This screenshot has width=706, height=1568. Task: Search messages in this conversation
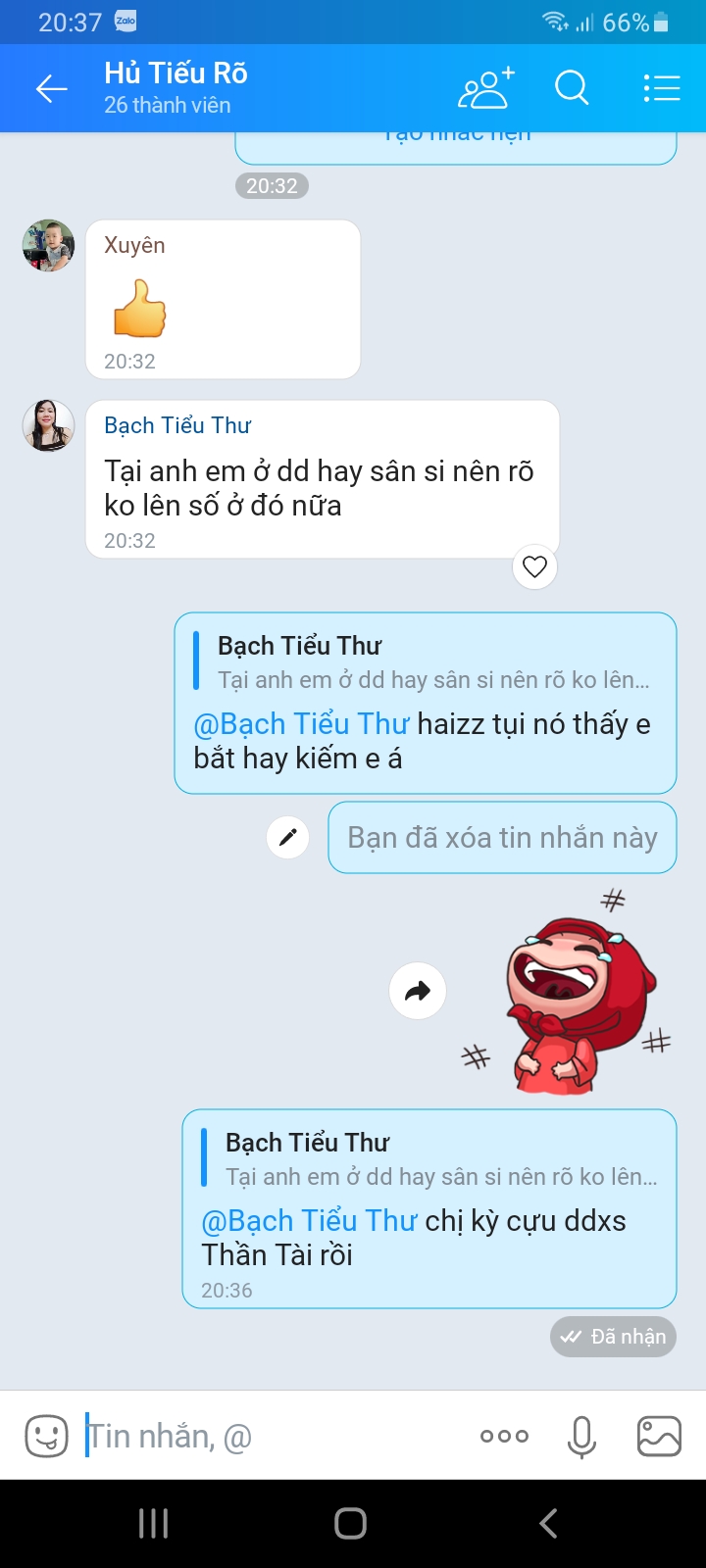click(x=572, y=89)
